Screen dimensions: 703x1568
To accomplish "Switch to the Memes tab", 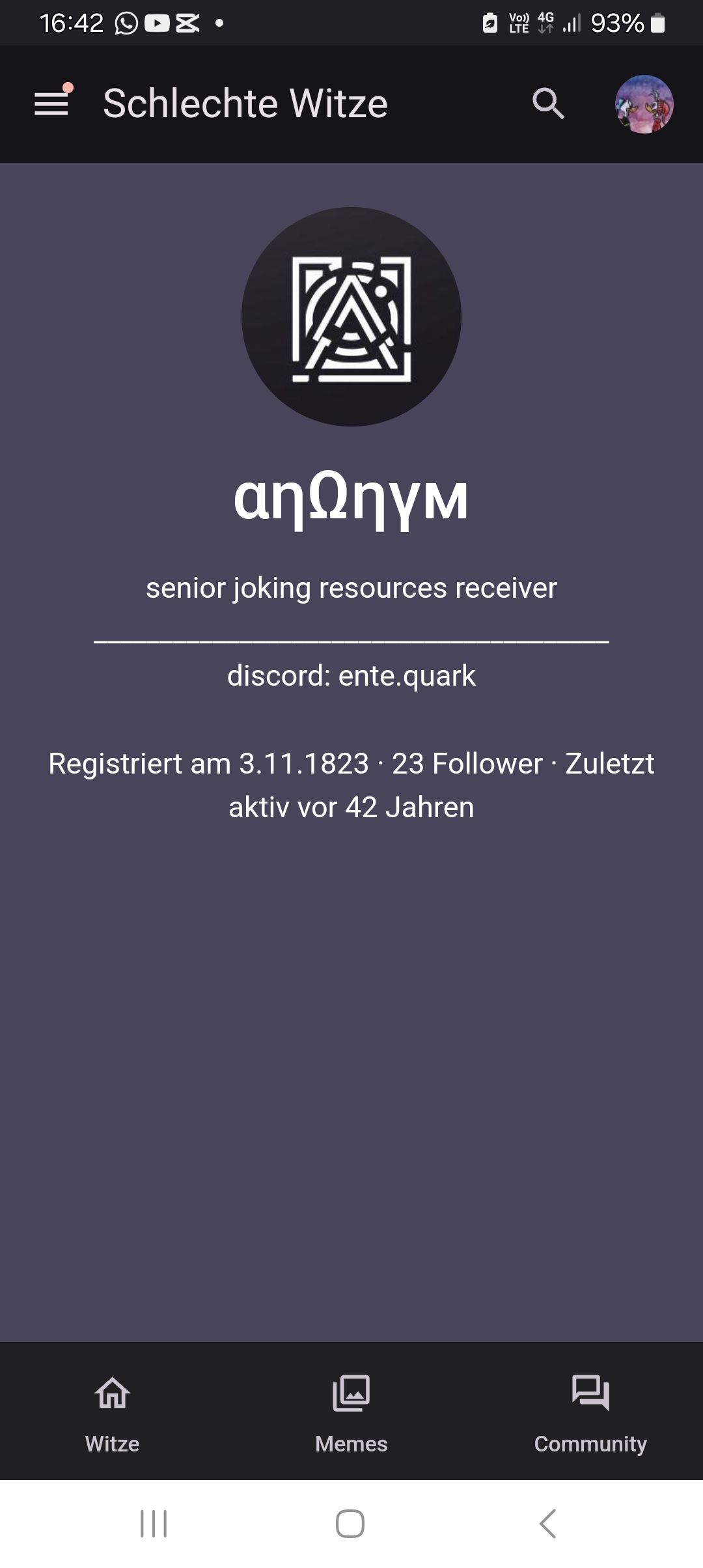I will (351, 1410).
